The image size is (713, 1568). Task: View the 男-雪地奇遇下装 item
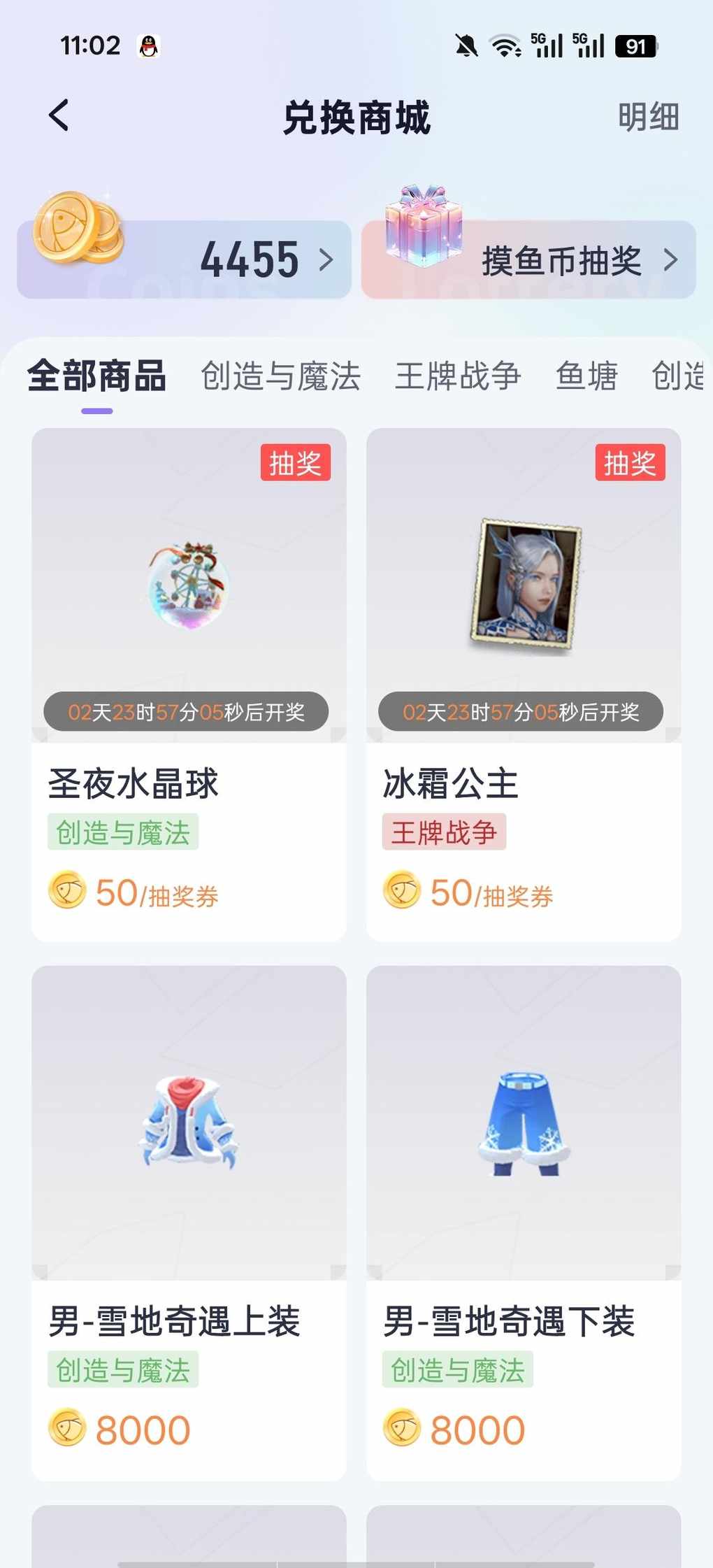coord(524,1223)
